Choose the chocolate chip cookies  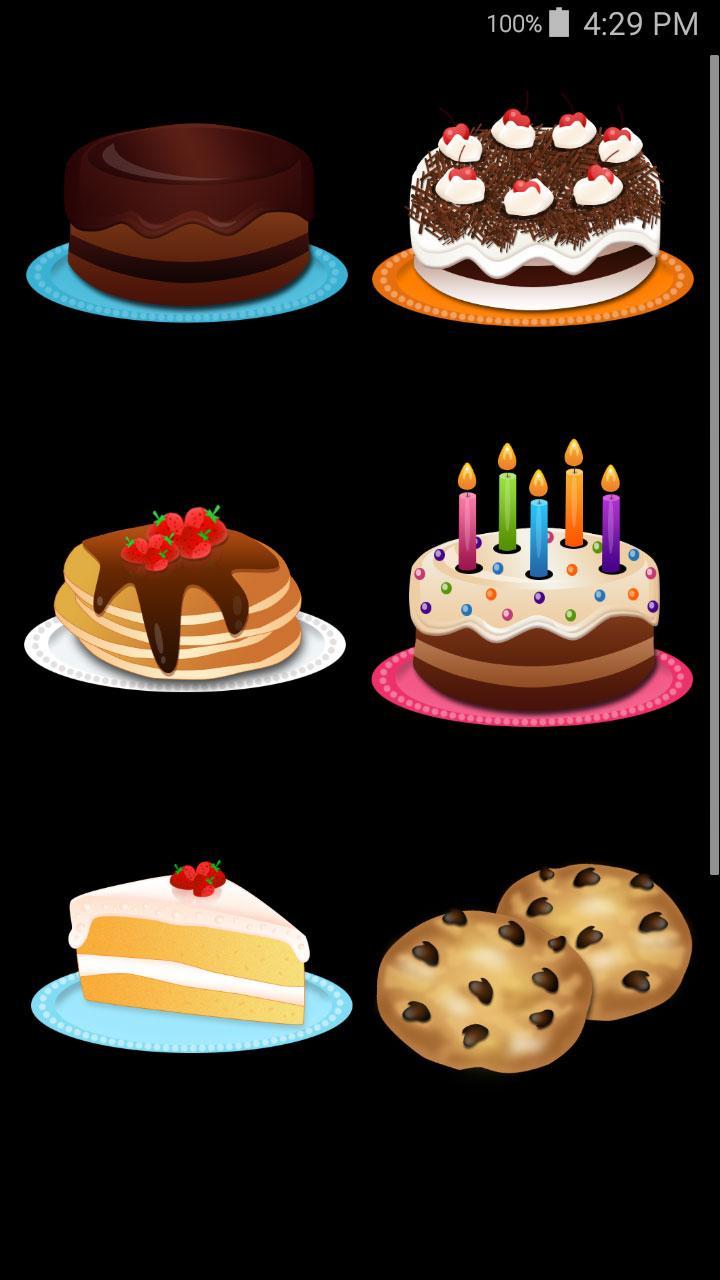(x=533, y=965)
